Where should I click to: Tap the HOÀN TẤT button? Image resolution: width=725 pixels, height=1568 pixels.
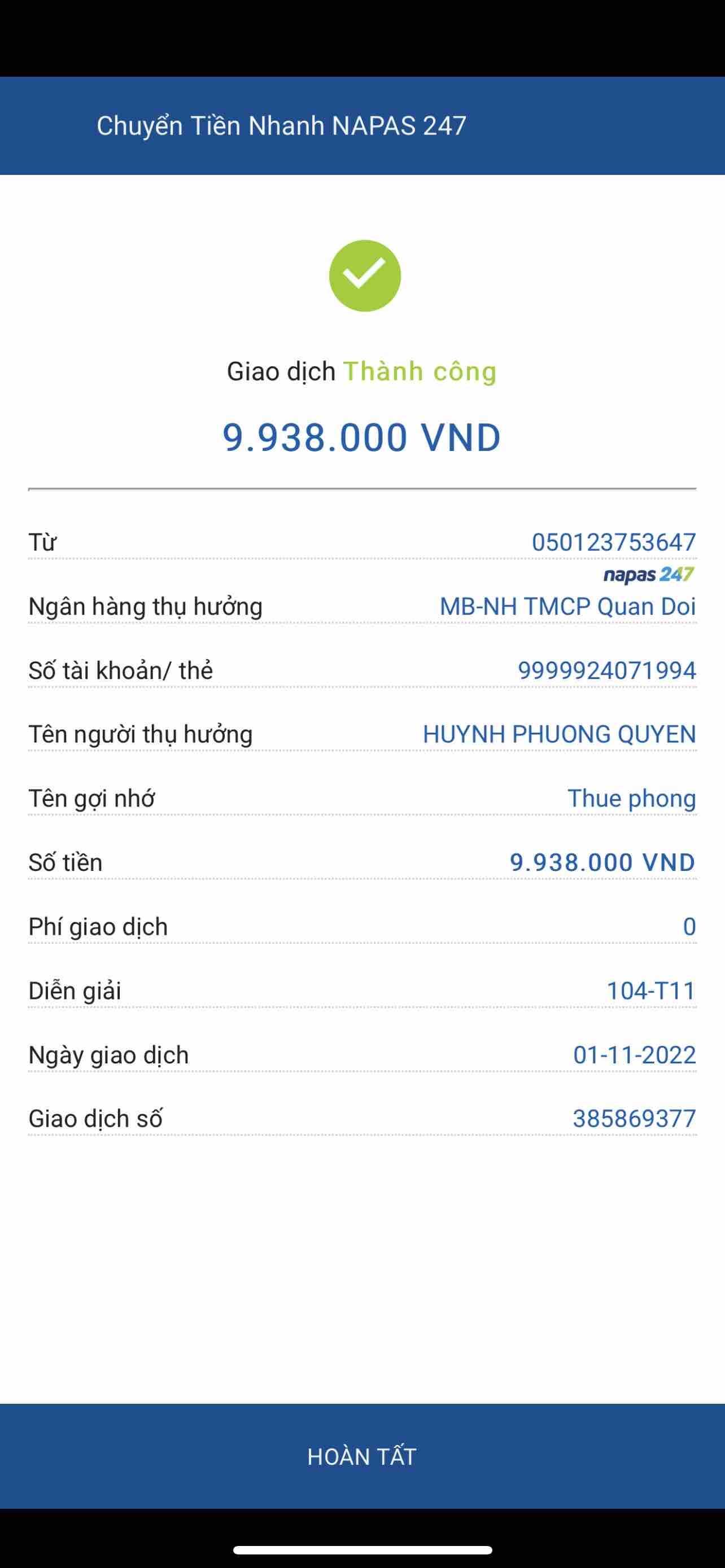(x=362, y=1457)
